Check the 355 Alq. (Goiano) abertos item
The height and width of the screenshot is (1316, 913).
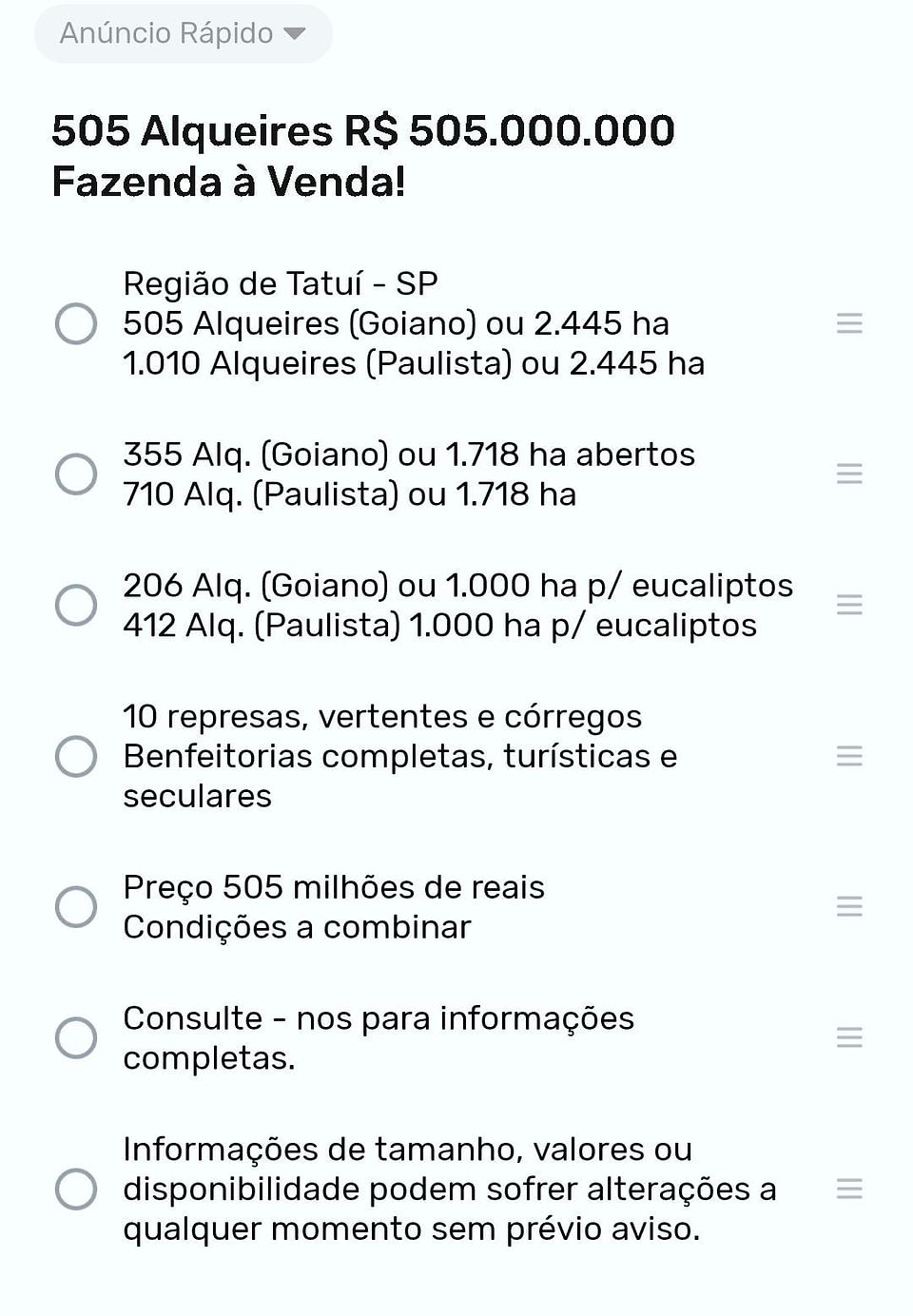(76, 474)
